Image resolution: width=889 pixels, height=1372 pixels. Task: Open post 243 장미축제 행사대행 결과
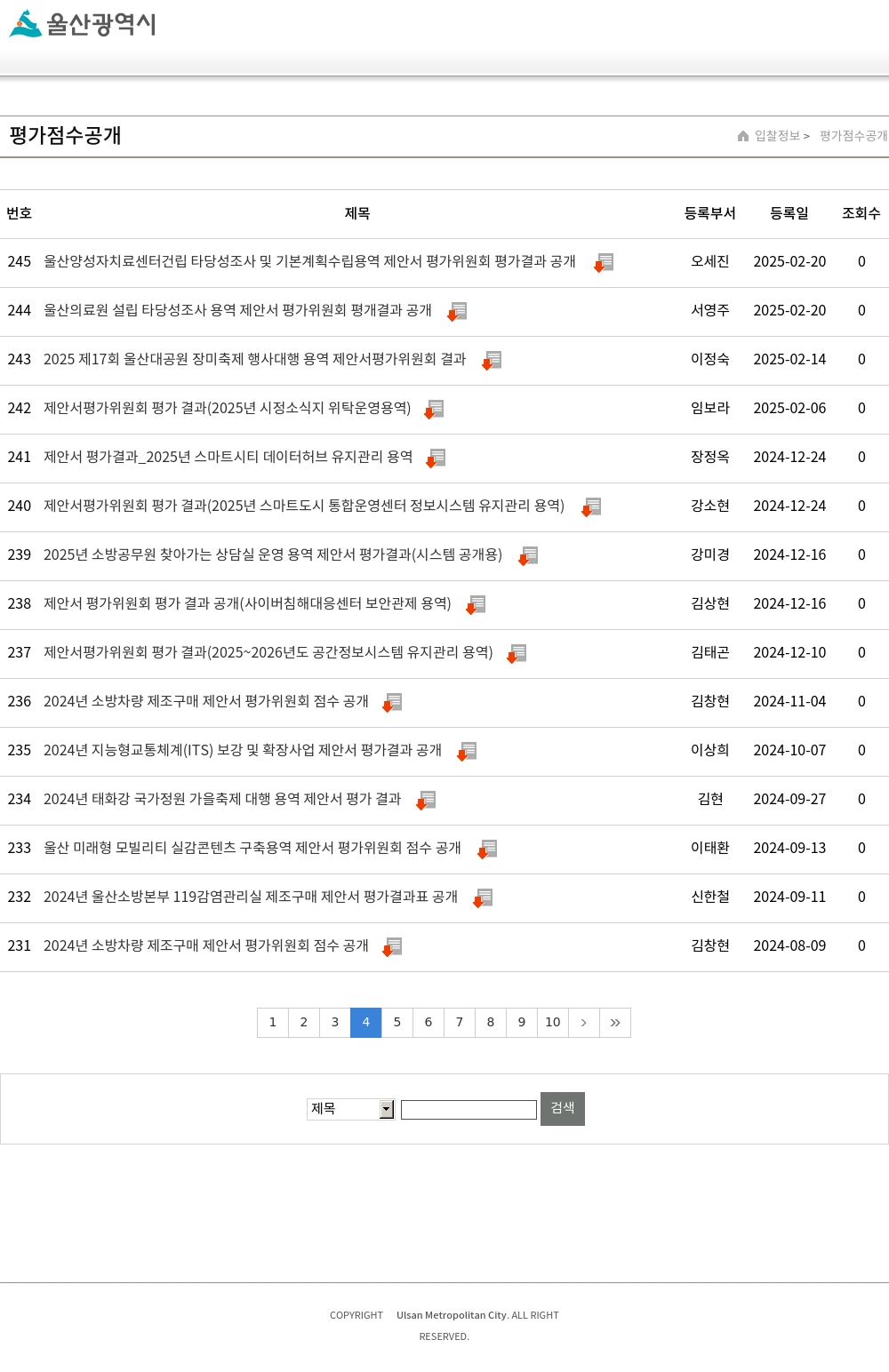coord(255,359)
